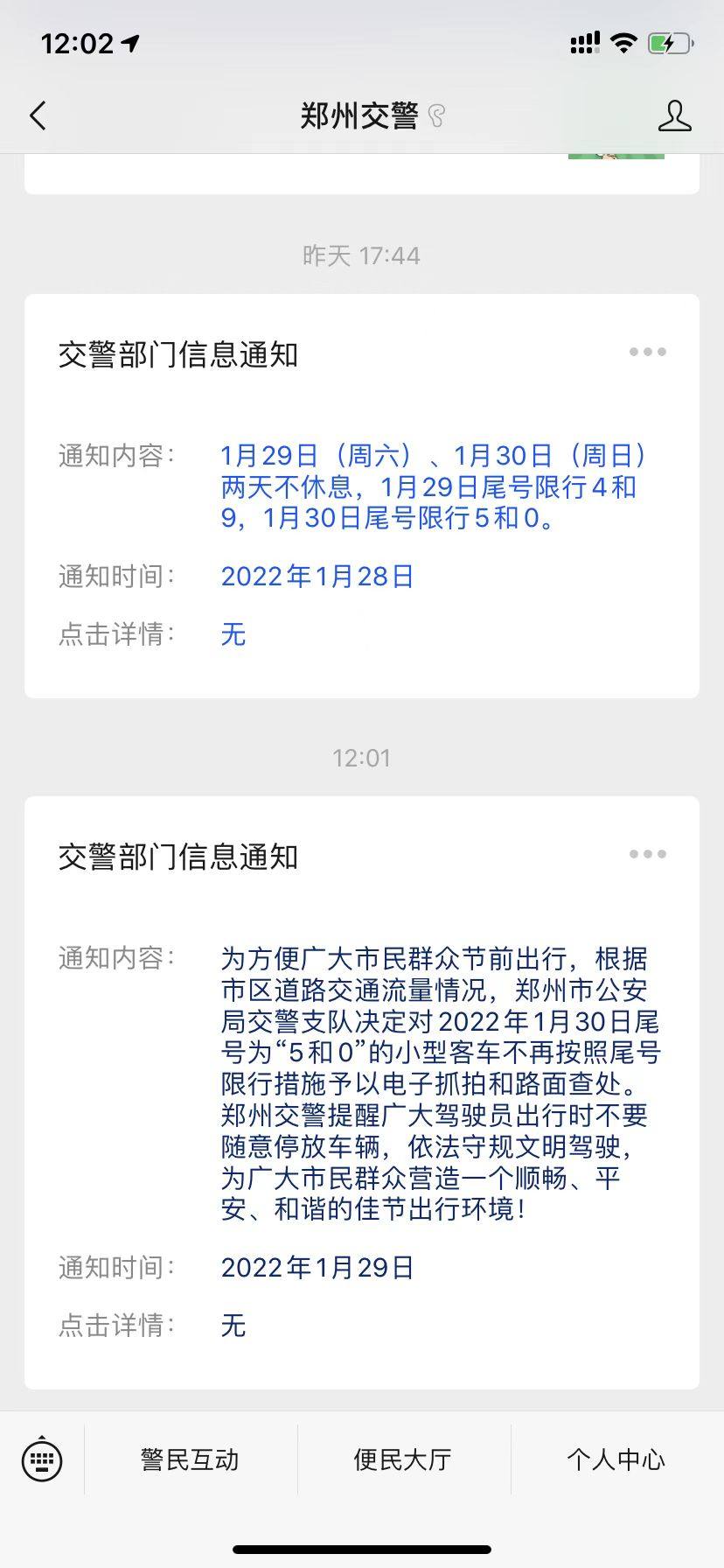Open overflow menu on the 2022年1月29日 notice
Viewport: 724px width, 1568px height.
(647, 855)
